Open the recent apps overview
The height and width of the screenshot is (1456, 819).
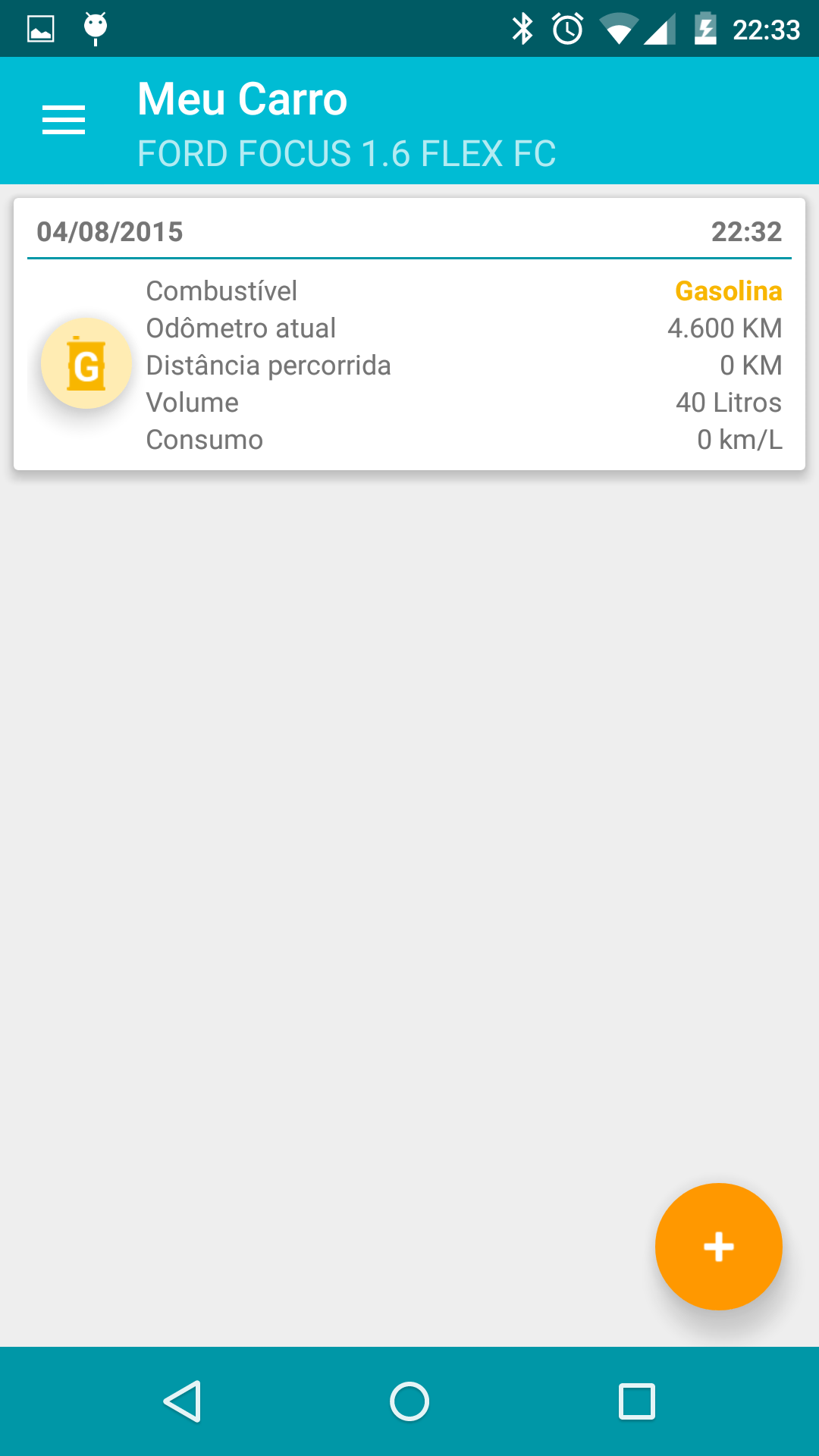point(637,1401)
